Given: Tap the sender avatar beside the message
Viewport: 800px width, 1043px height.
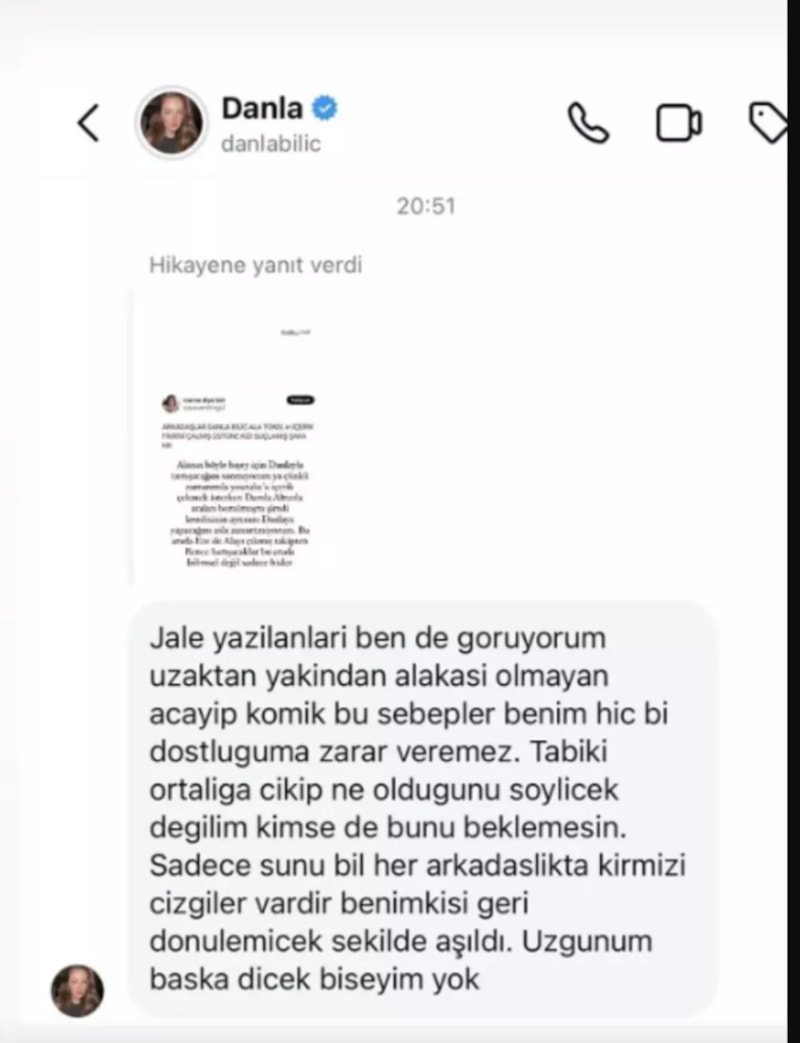Looking at the screenshot, I should [77, 990].
